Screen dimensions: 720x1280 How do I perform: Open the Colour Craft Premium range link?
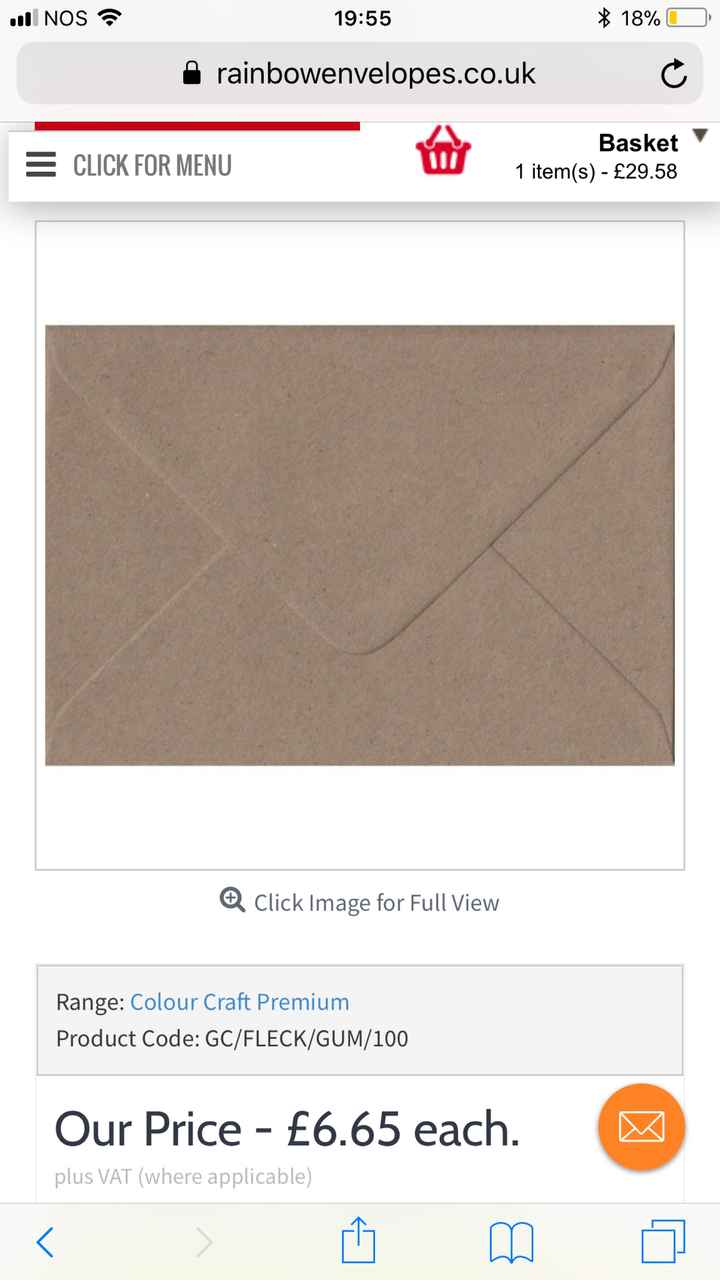pos(240,1002)
